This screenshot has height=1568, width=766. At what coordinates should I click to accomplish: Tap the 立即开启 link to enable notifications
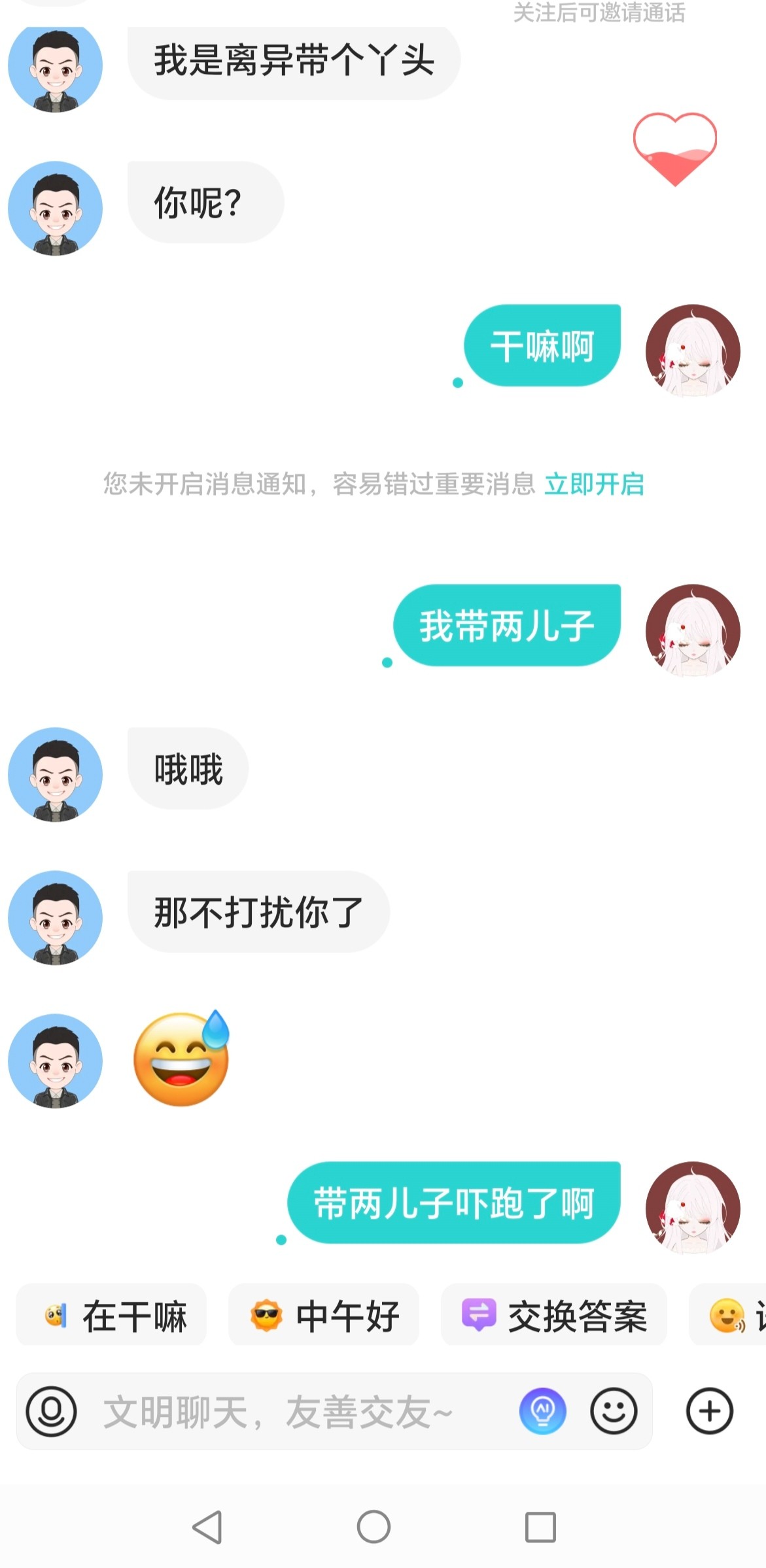click(x=594, y=485)
